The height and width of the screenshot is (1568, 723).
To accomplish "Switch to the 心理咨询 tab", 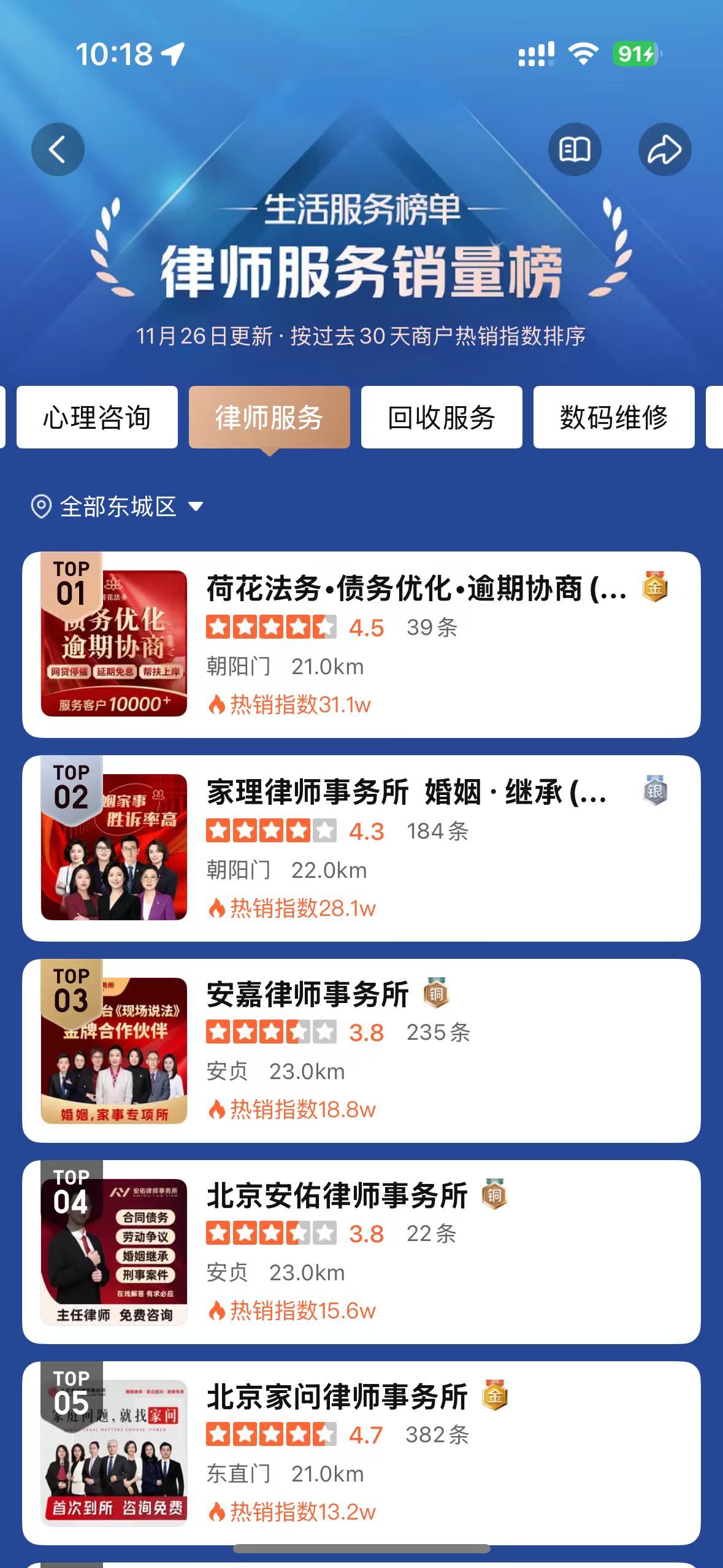I will tap(97, 417).
